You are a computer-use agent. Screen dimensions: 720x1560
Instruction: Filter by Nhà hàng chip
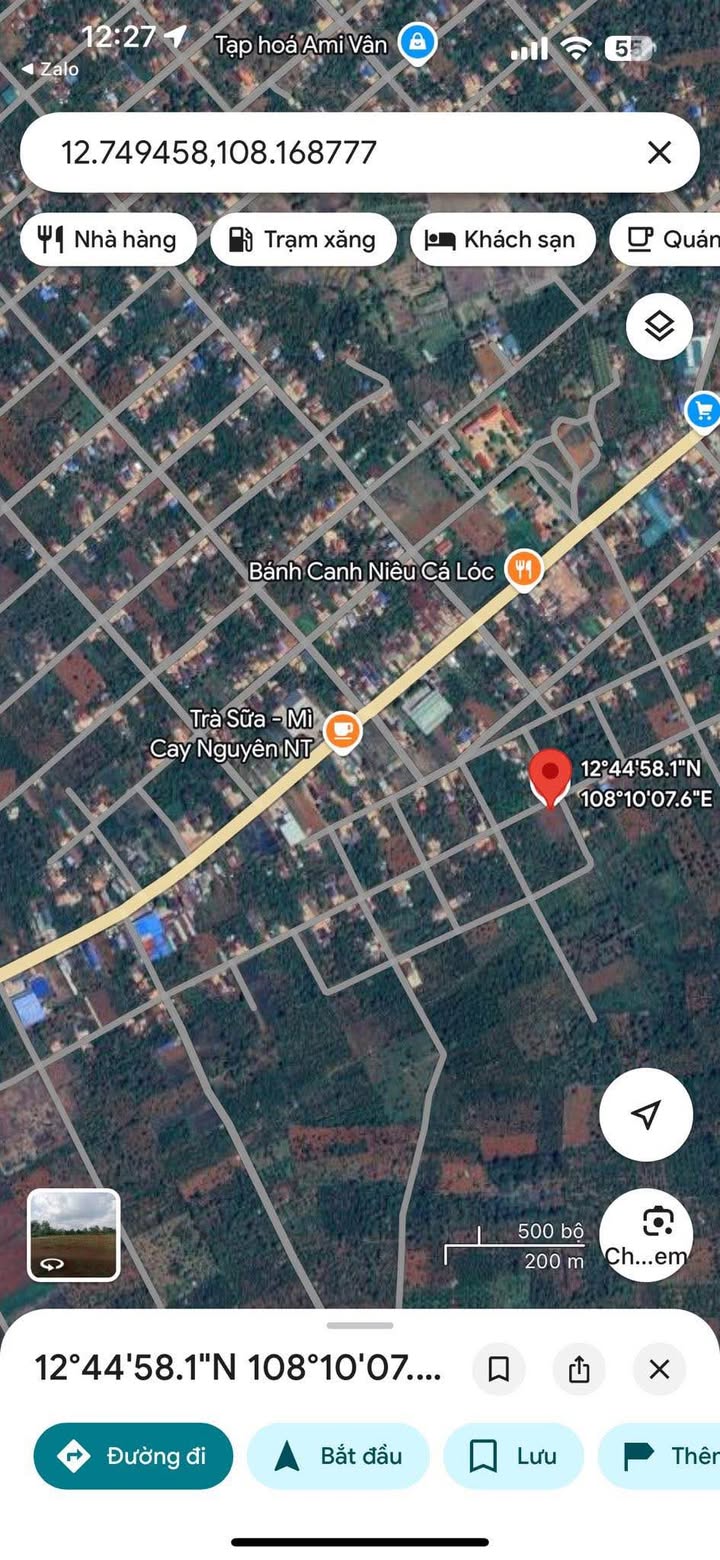[108, 239]
